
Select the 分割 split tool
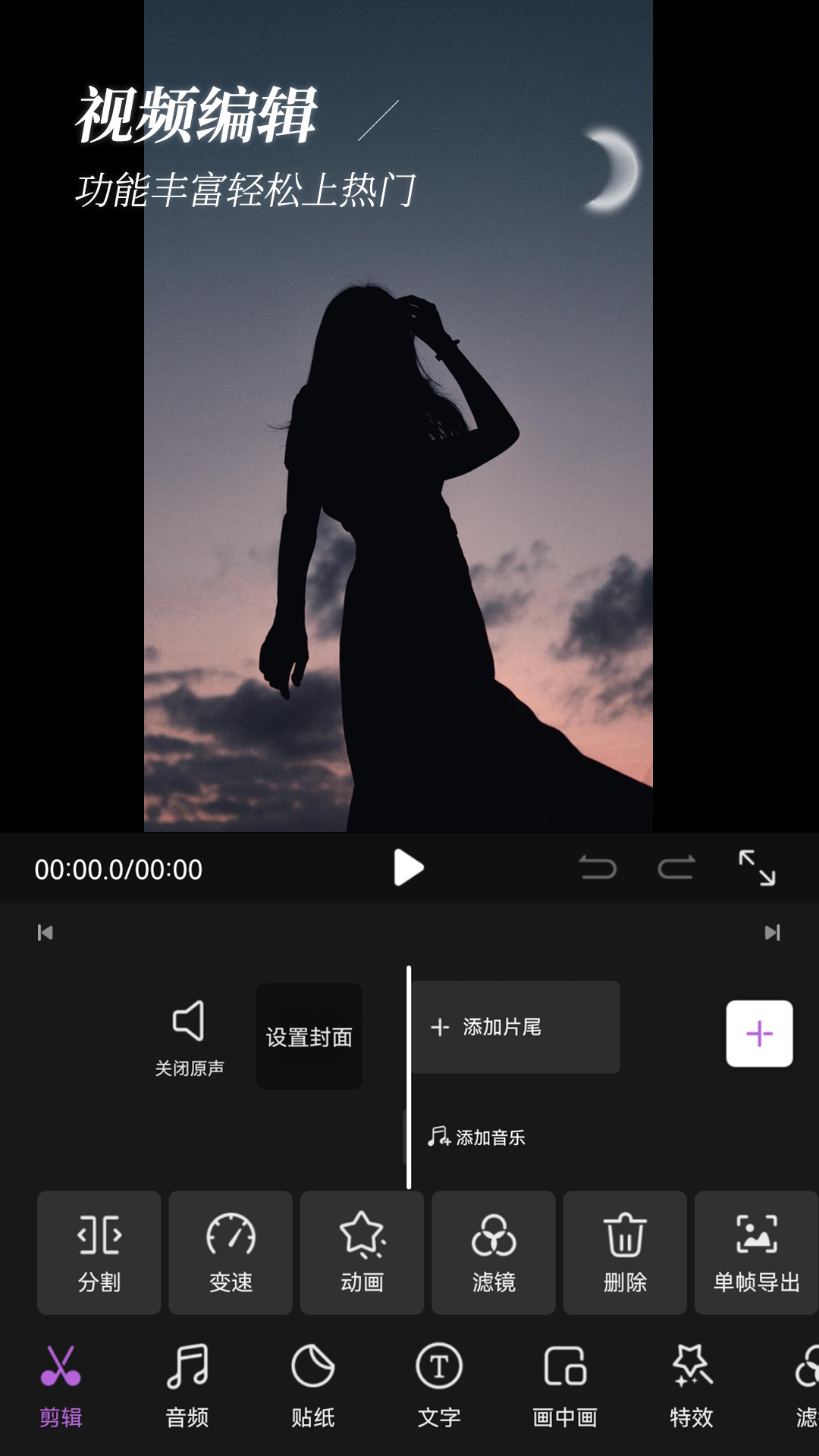99,1252
